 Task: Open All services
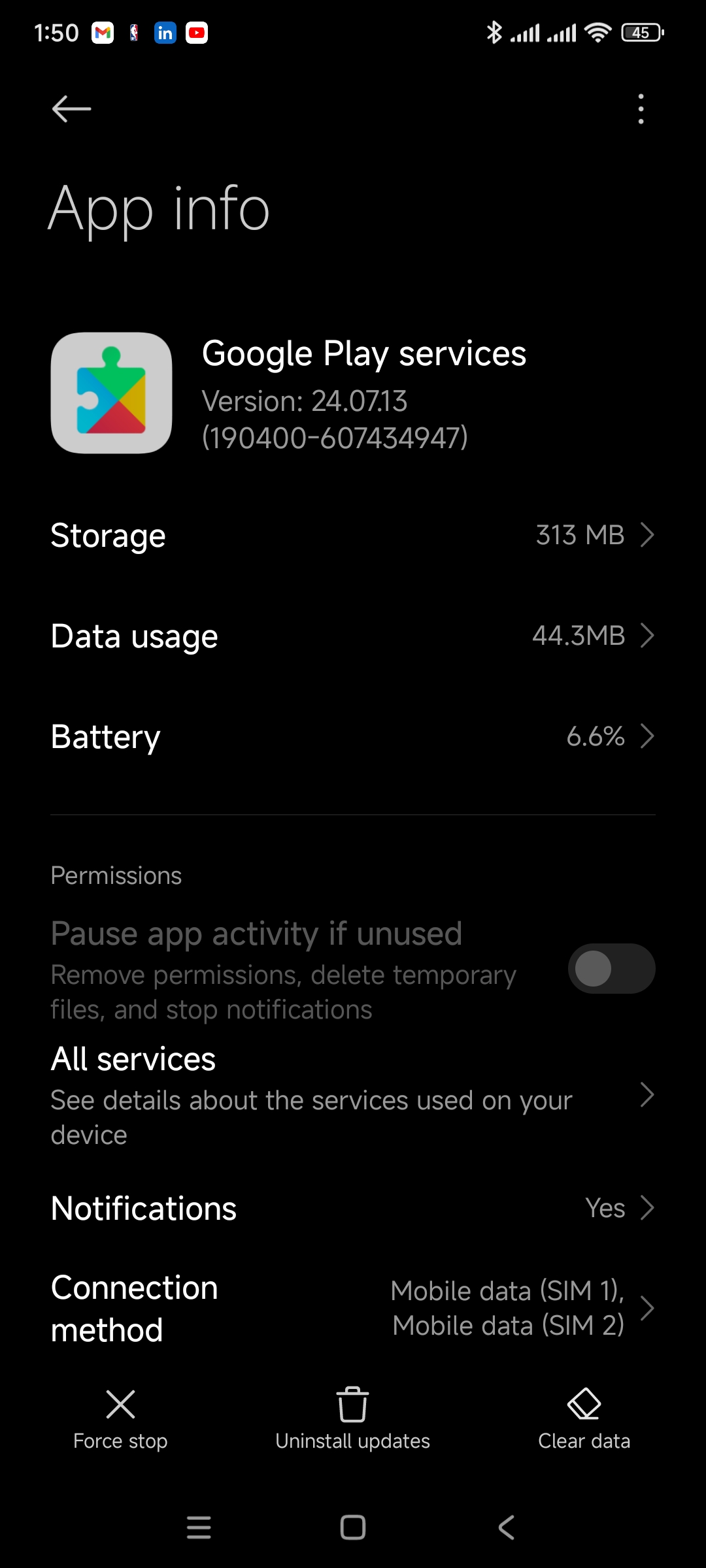pos(353,1095)
